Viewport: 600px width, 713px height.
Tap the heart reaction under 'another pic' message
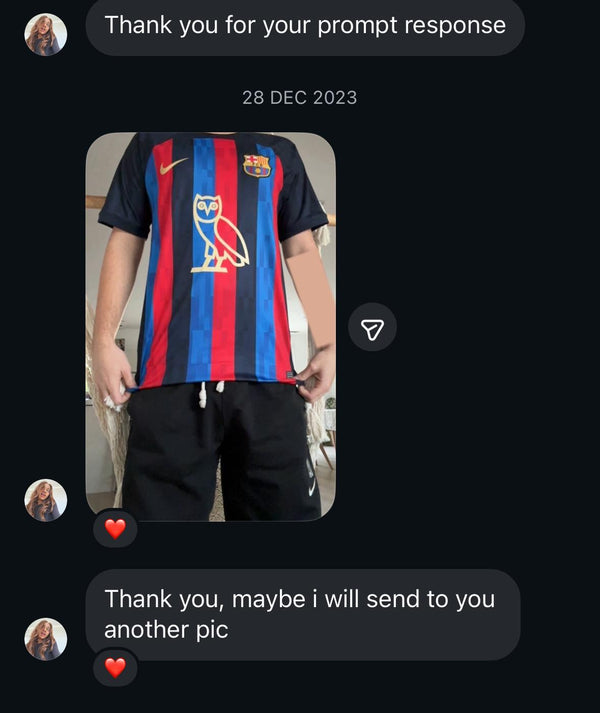[115, 666]
